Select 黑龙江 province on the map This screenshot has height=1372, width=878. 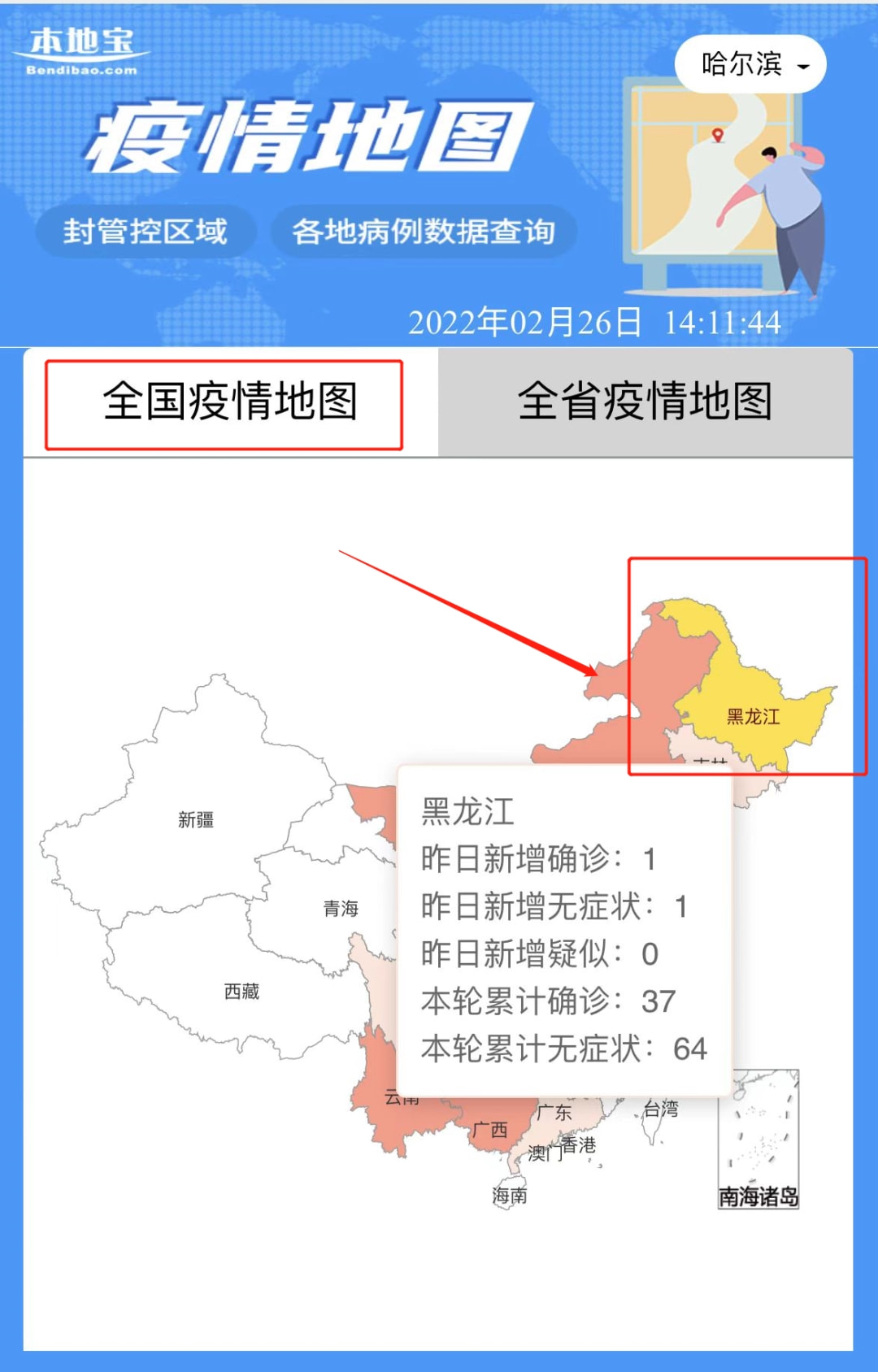pyautogui.click(x=753, y=716)
